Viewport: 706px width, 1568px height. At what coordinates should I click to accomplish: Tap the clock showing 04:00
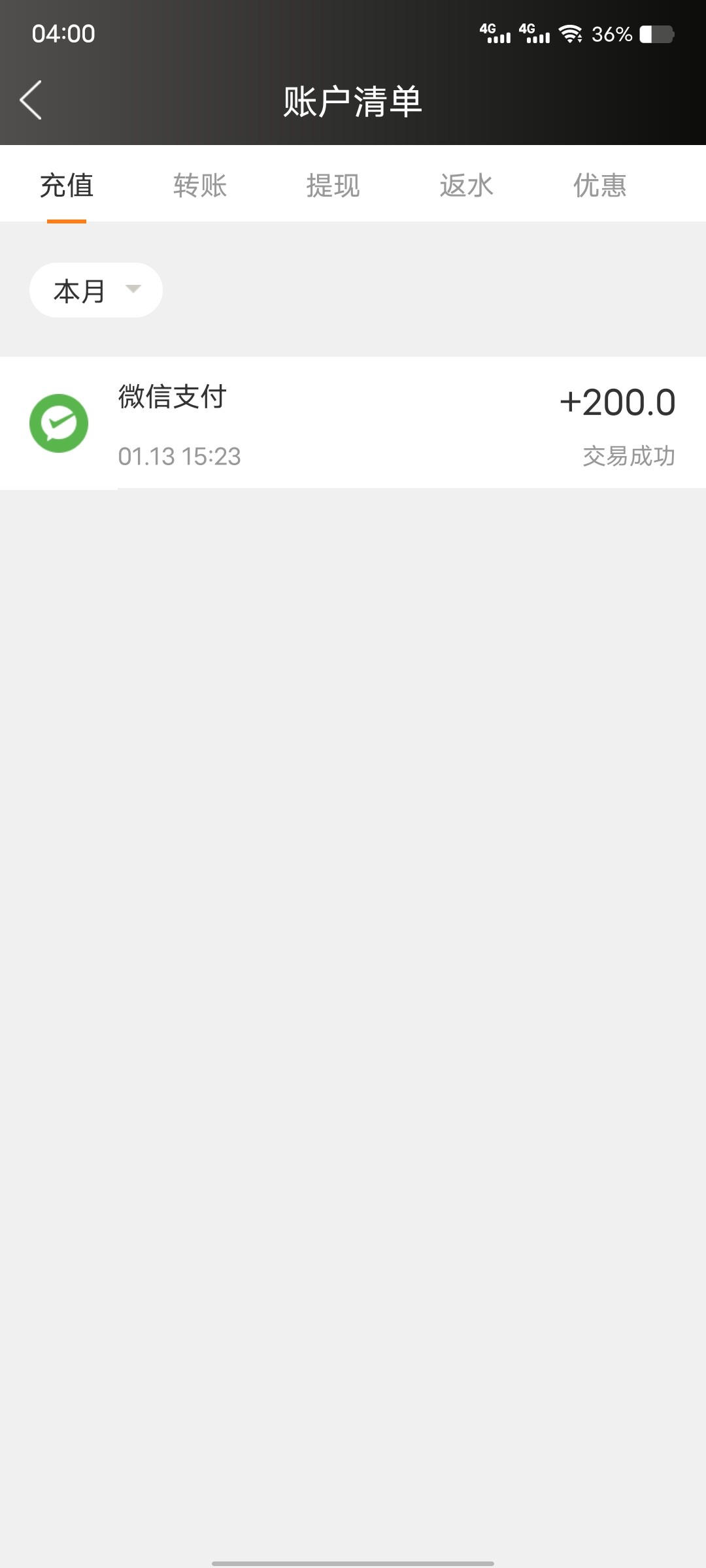pyautogui.click(x=63, y=33)
